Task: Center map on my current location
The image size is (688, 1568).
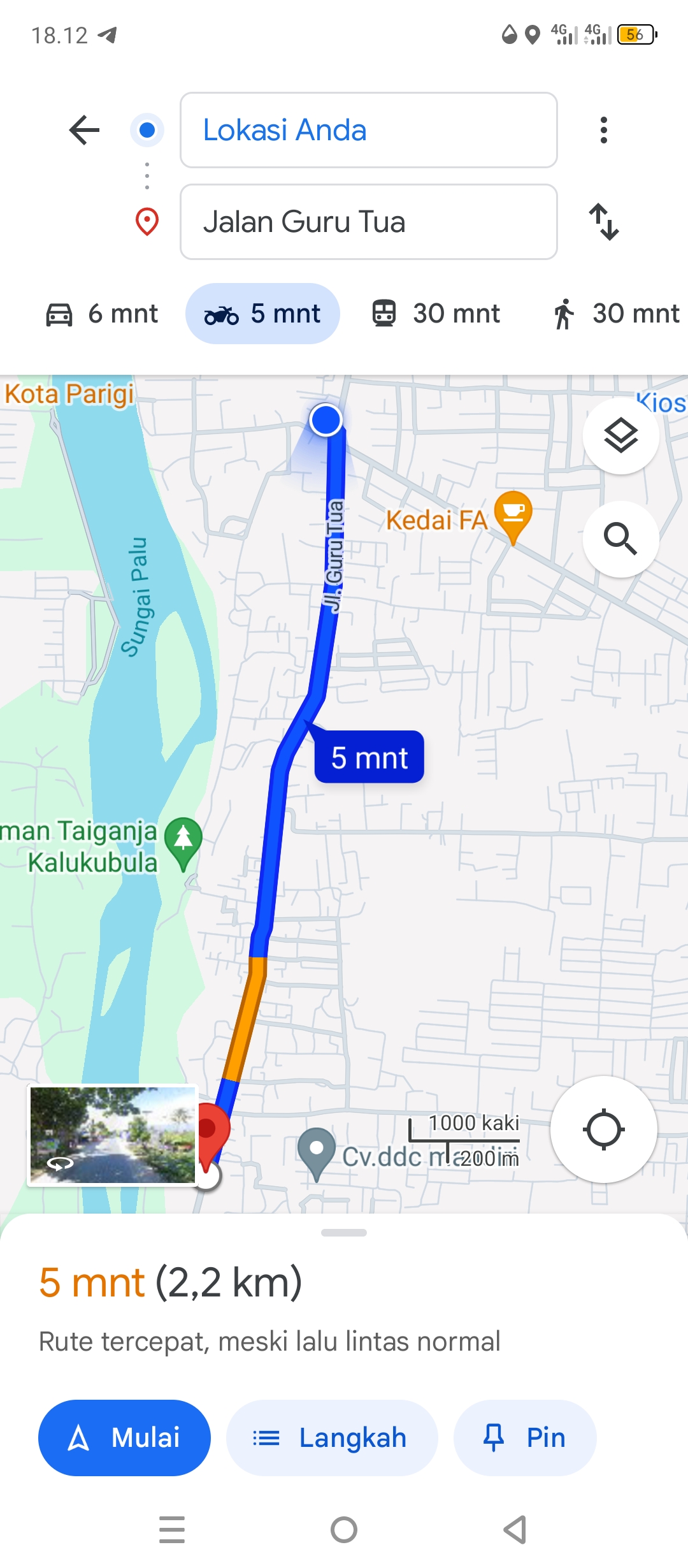Action: 603,1129
